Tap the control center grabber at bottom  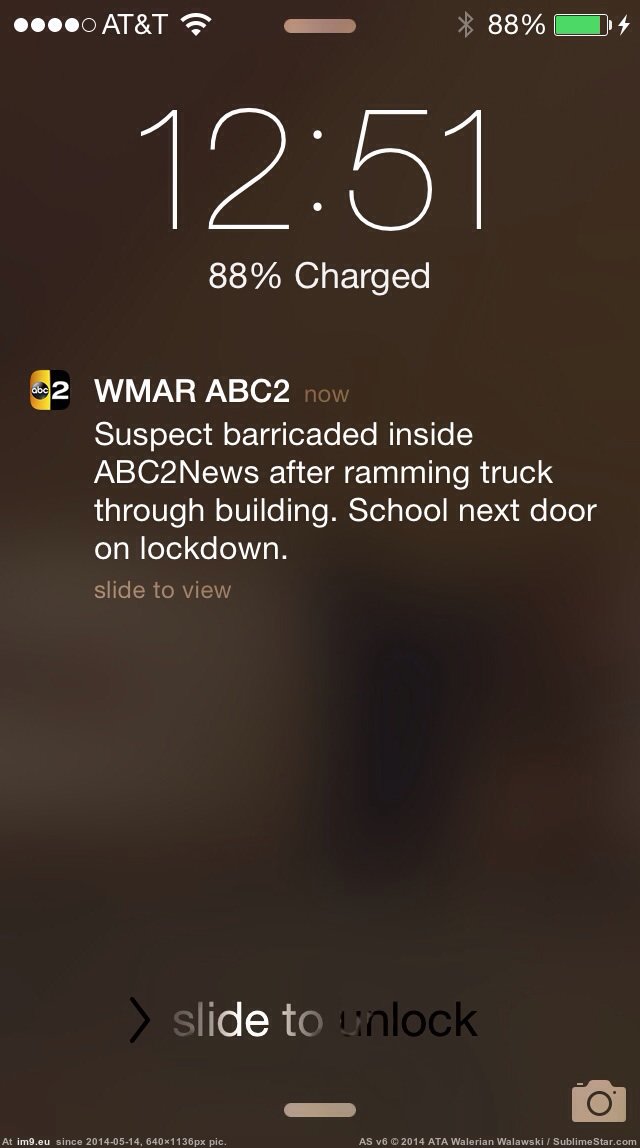pos(320,1109)
